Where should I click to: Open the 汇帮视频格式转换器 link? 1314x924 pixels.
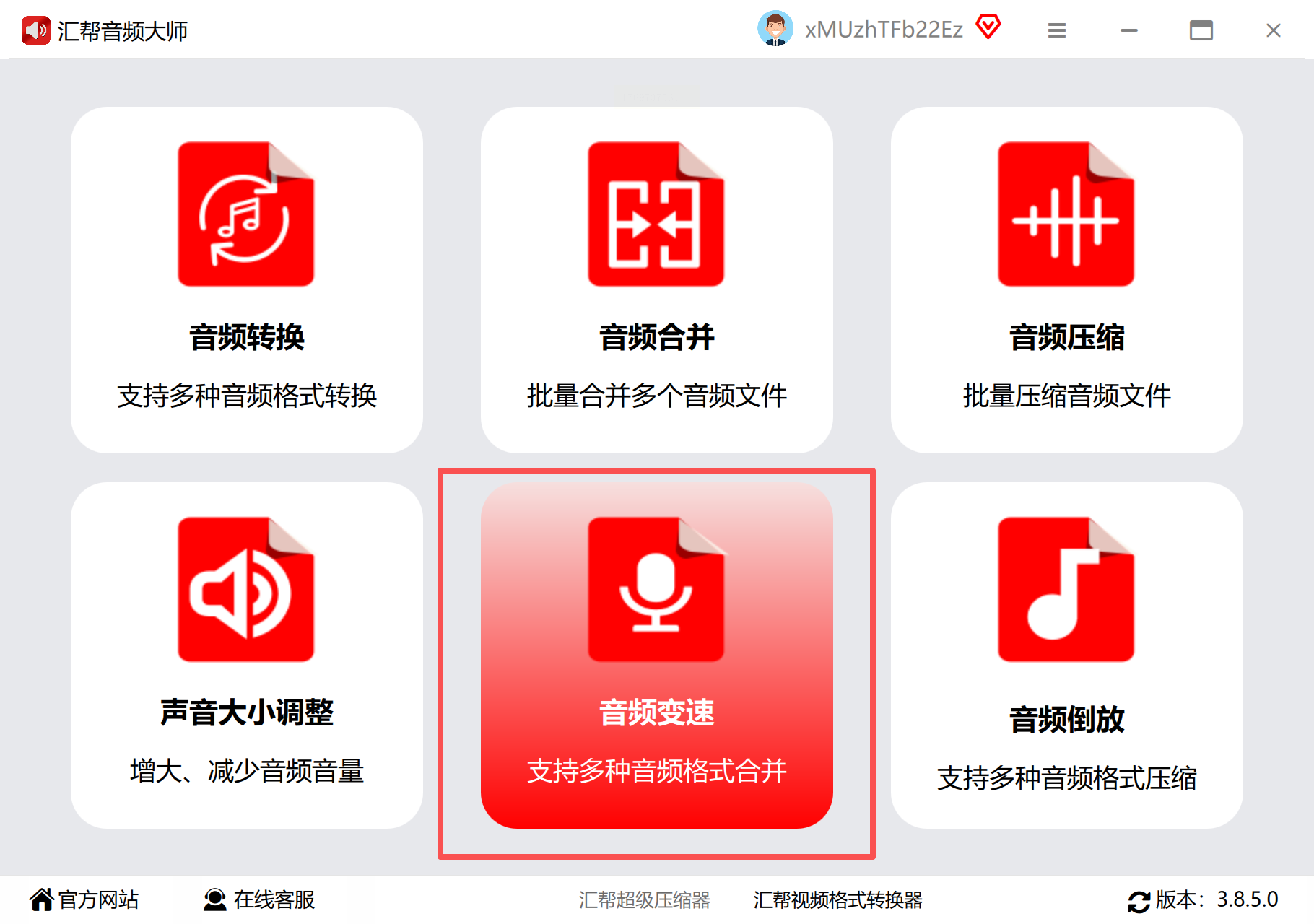point(837,899)
